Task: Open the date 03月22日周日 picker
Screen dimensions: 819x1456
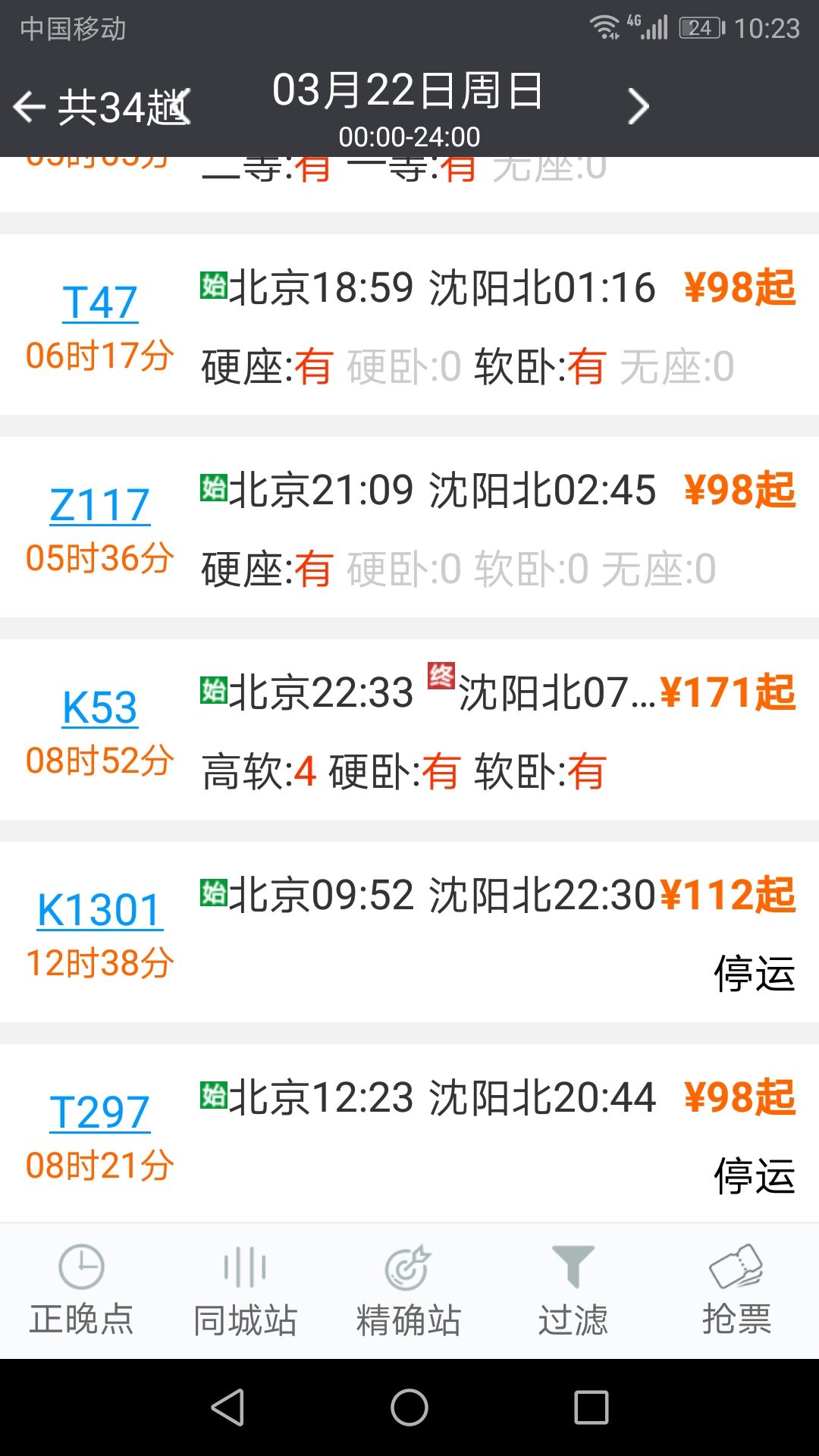Action: click(x=408, y=92)
